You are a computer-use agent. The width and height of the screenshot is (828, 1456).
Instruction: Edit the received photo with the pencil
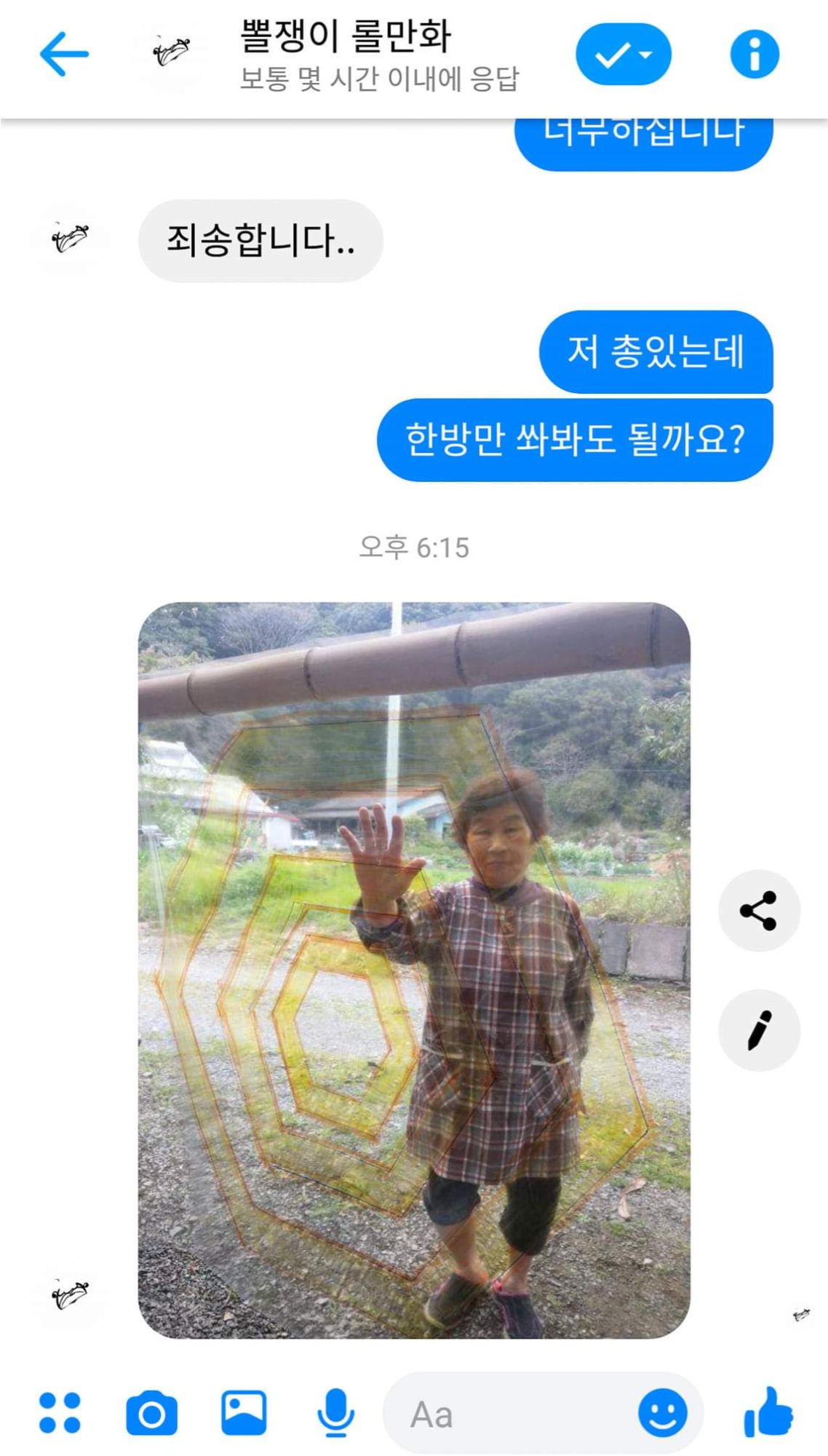pos(759,1030)
